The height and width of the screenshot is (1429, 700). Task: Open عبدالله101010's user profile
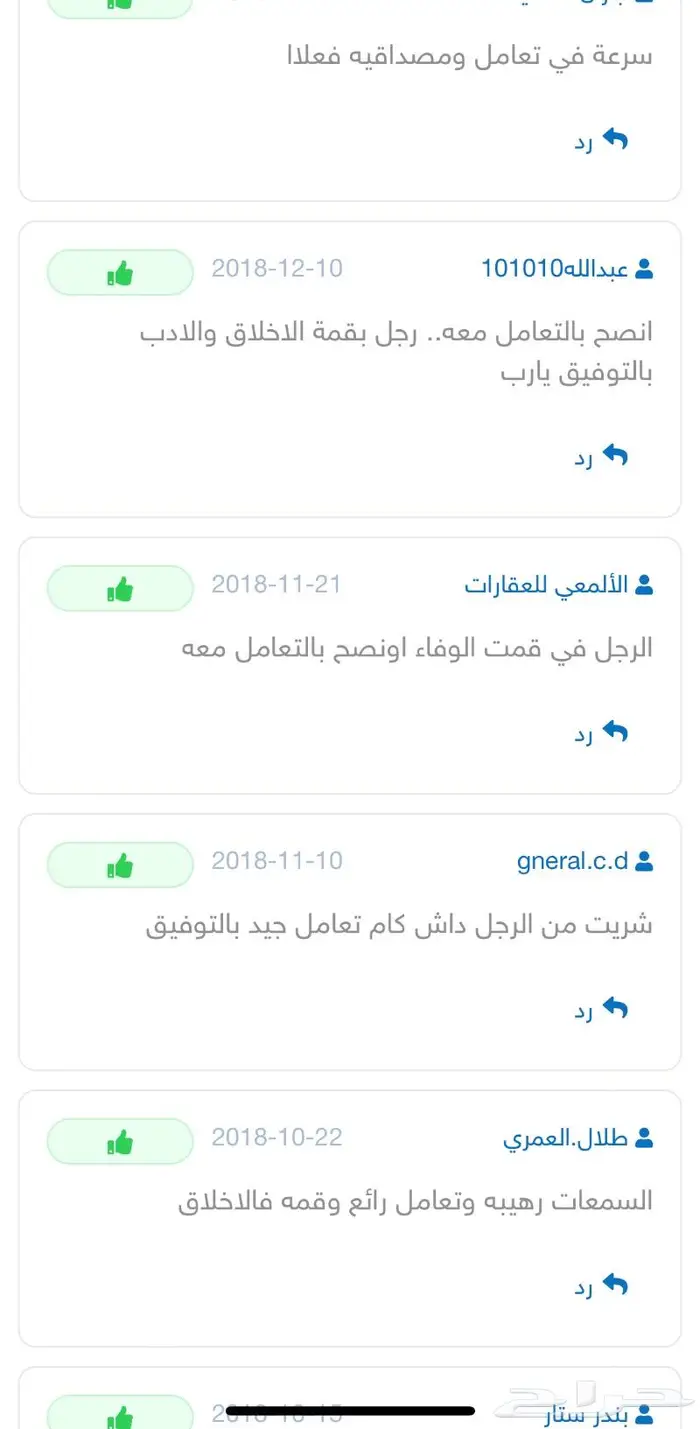(x=566, y=269)
